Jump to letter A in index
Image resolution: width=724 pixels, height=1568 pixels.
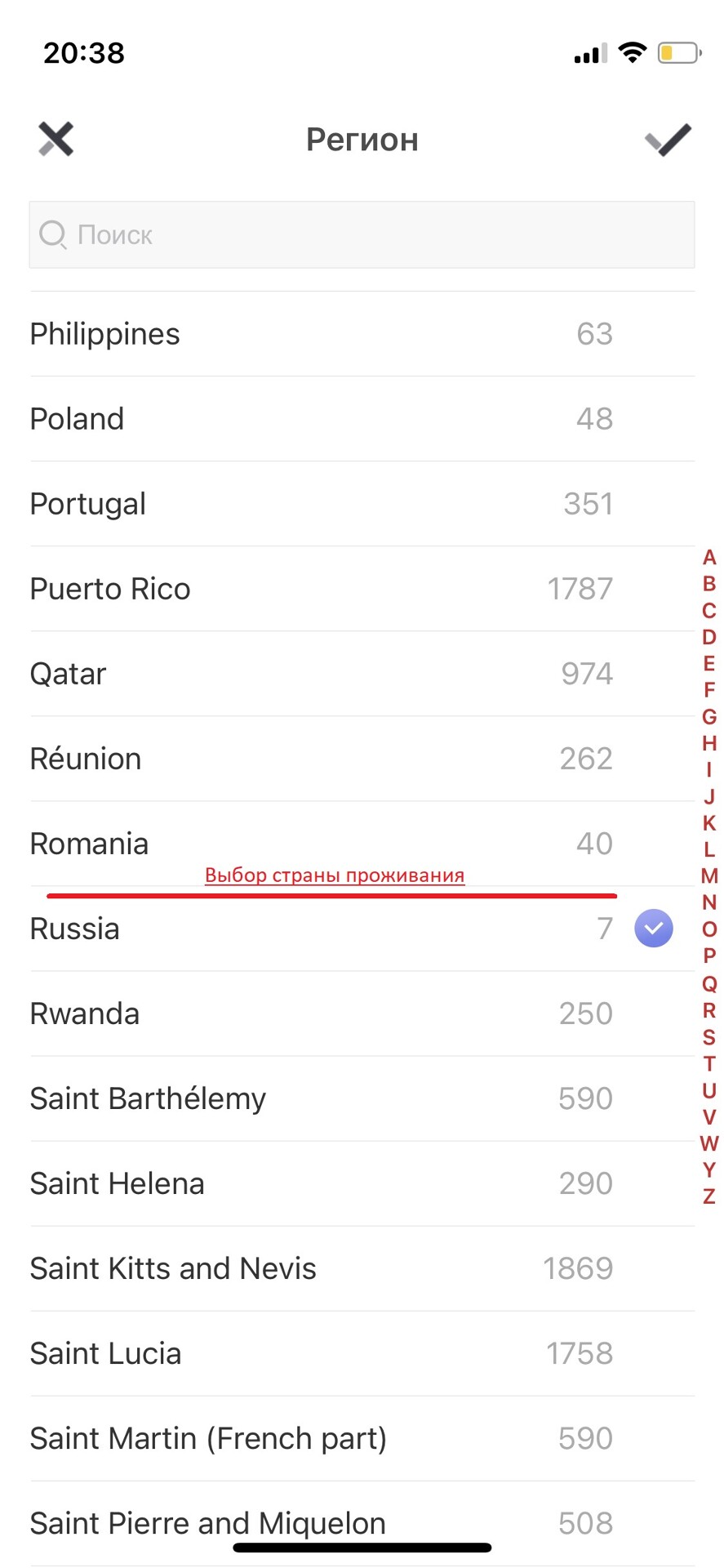[708, 558]
